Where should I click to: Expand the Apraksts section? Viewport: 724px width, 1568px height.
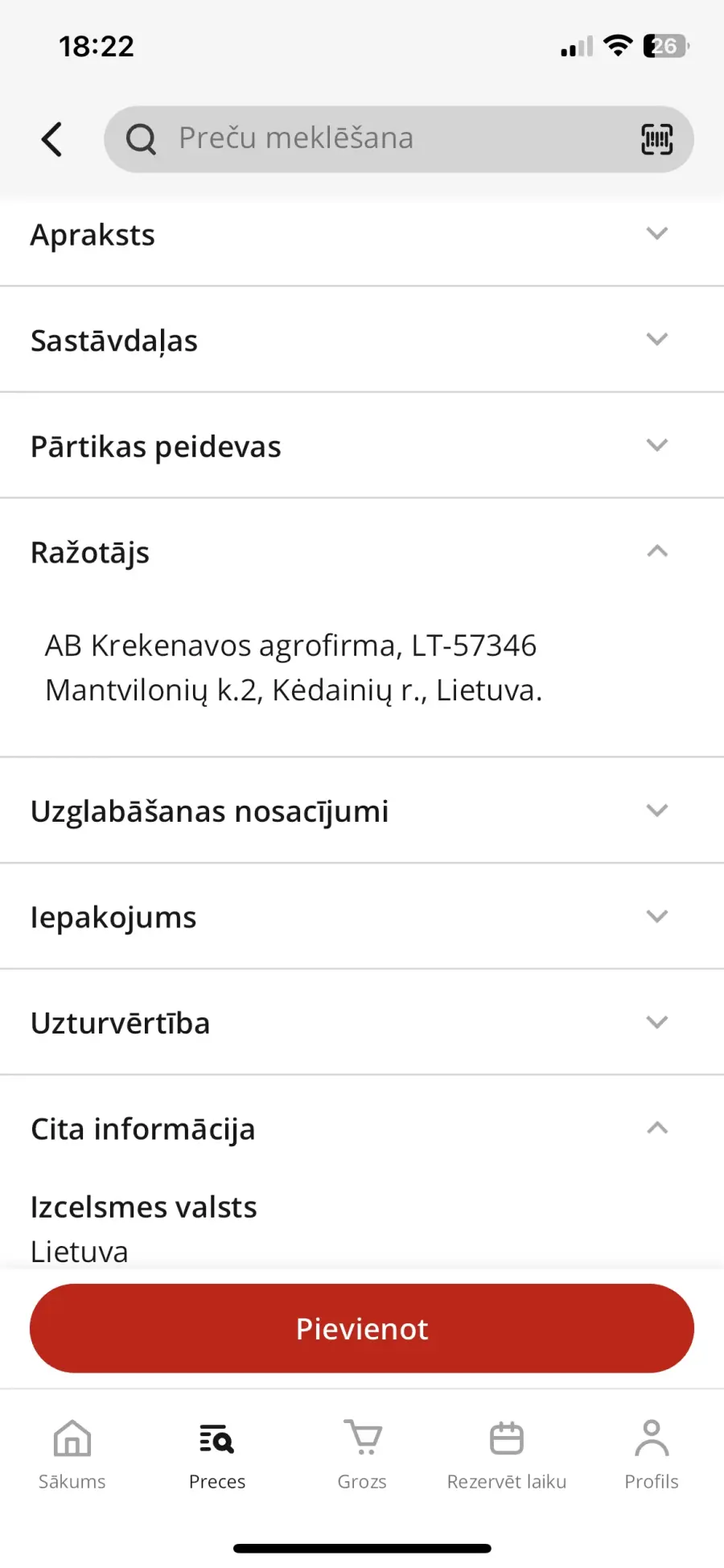click(362, 234)
